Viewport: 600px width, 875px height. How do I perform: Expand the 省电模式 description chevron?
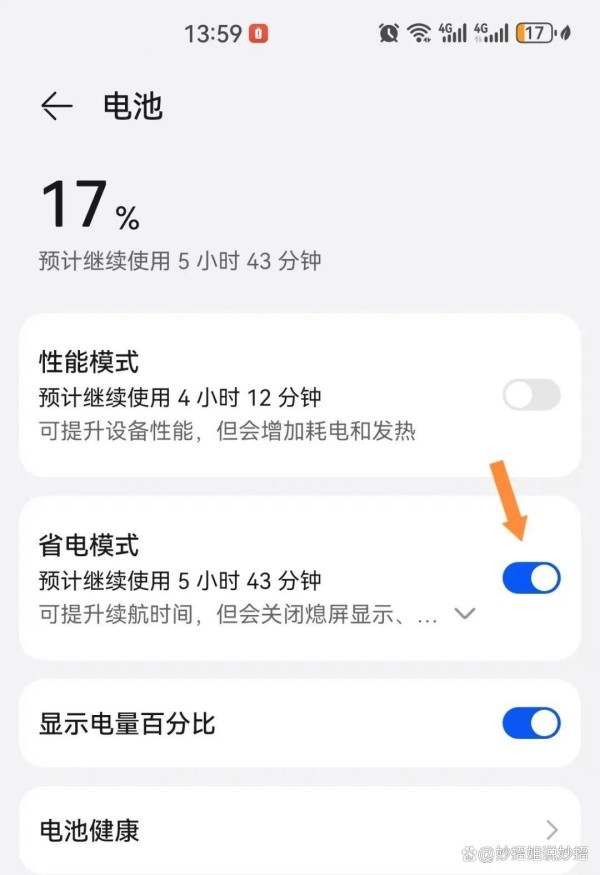point(464,614)
